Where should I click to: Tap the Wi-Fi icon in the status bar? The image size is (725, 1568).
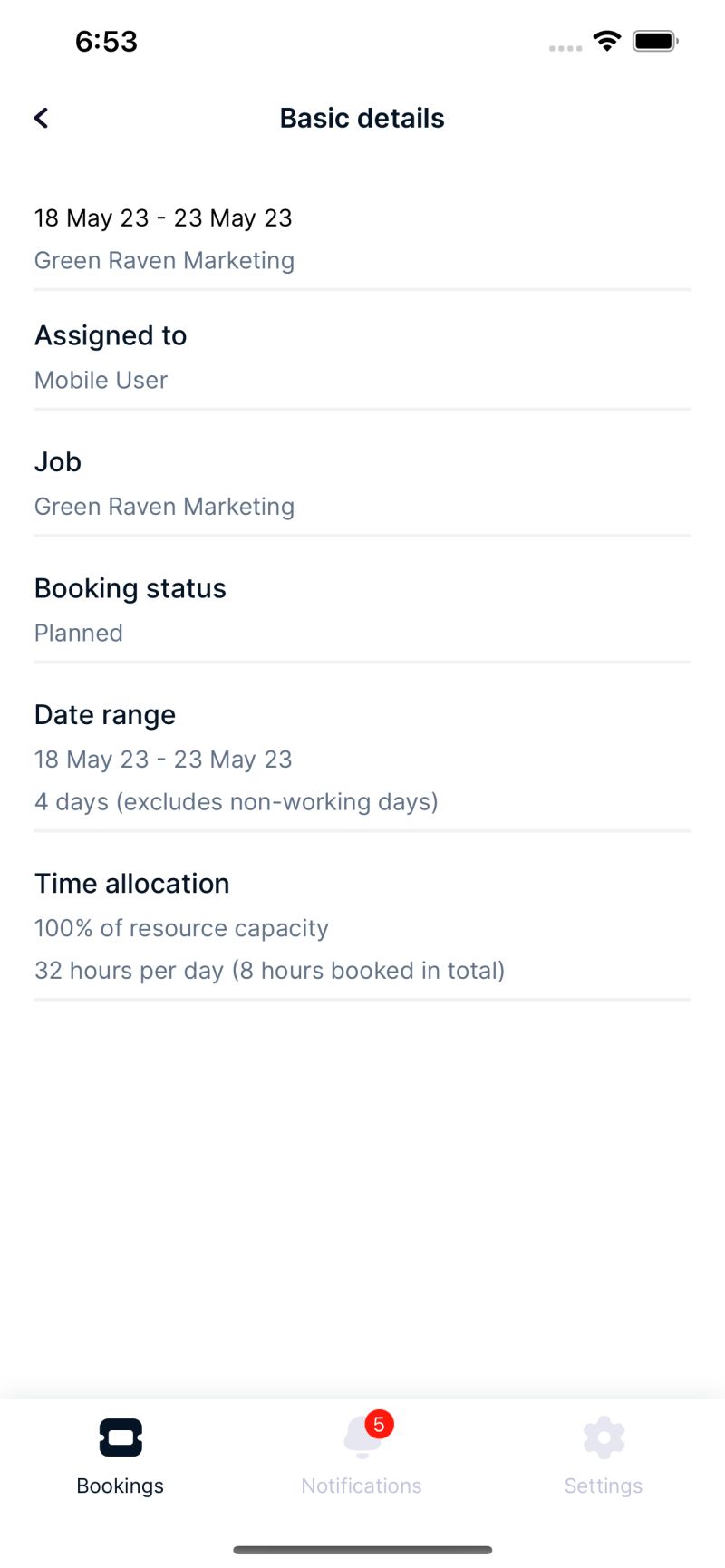tap(606, 40)
